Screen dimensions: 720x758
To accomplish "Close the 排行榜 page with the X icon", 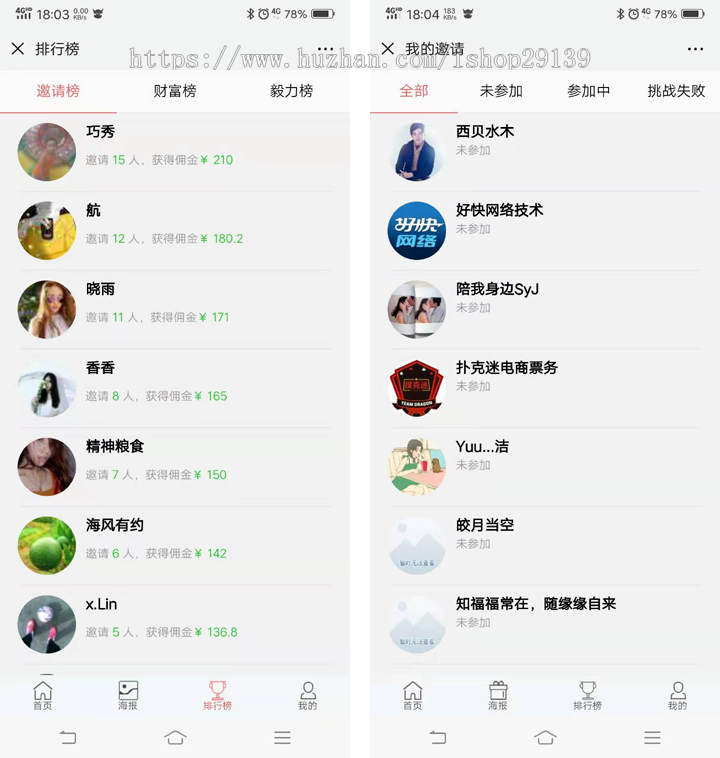I will [18, 48].
